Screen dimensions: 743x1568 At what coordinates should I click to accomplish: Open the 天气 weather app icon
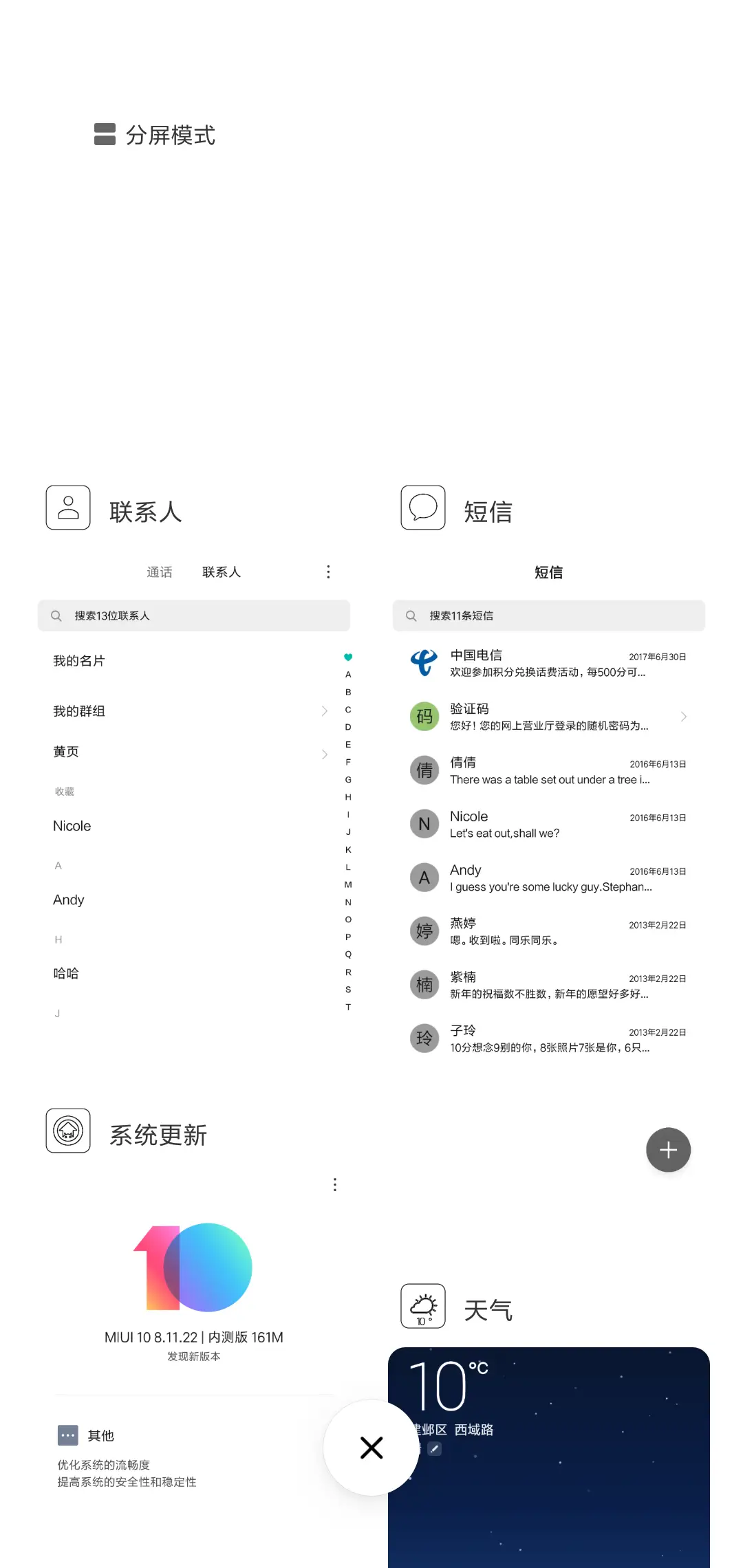tap(422, 1305)
